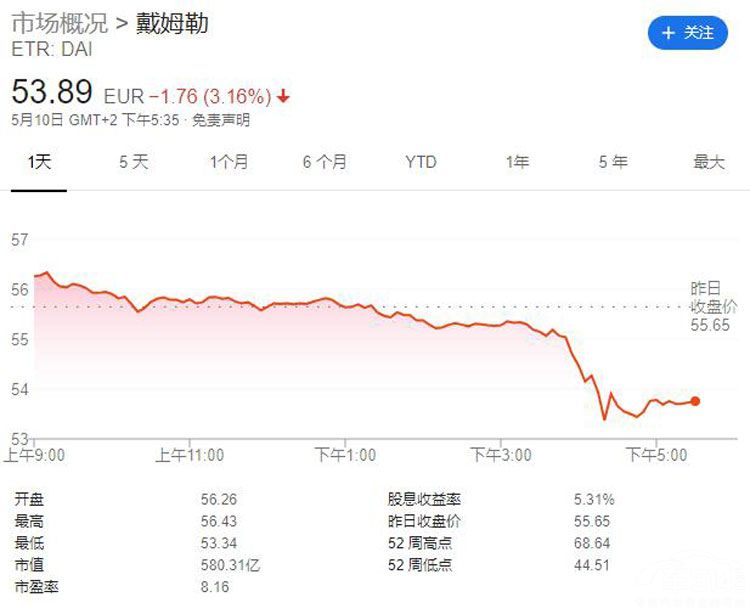Show the 5年 price history
The height and width of the screenshot is (614, 750).
coord(613,162)
